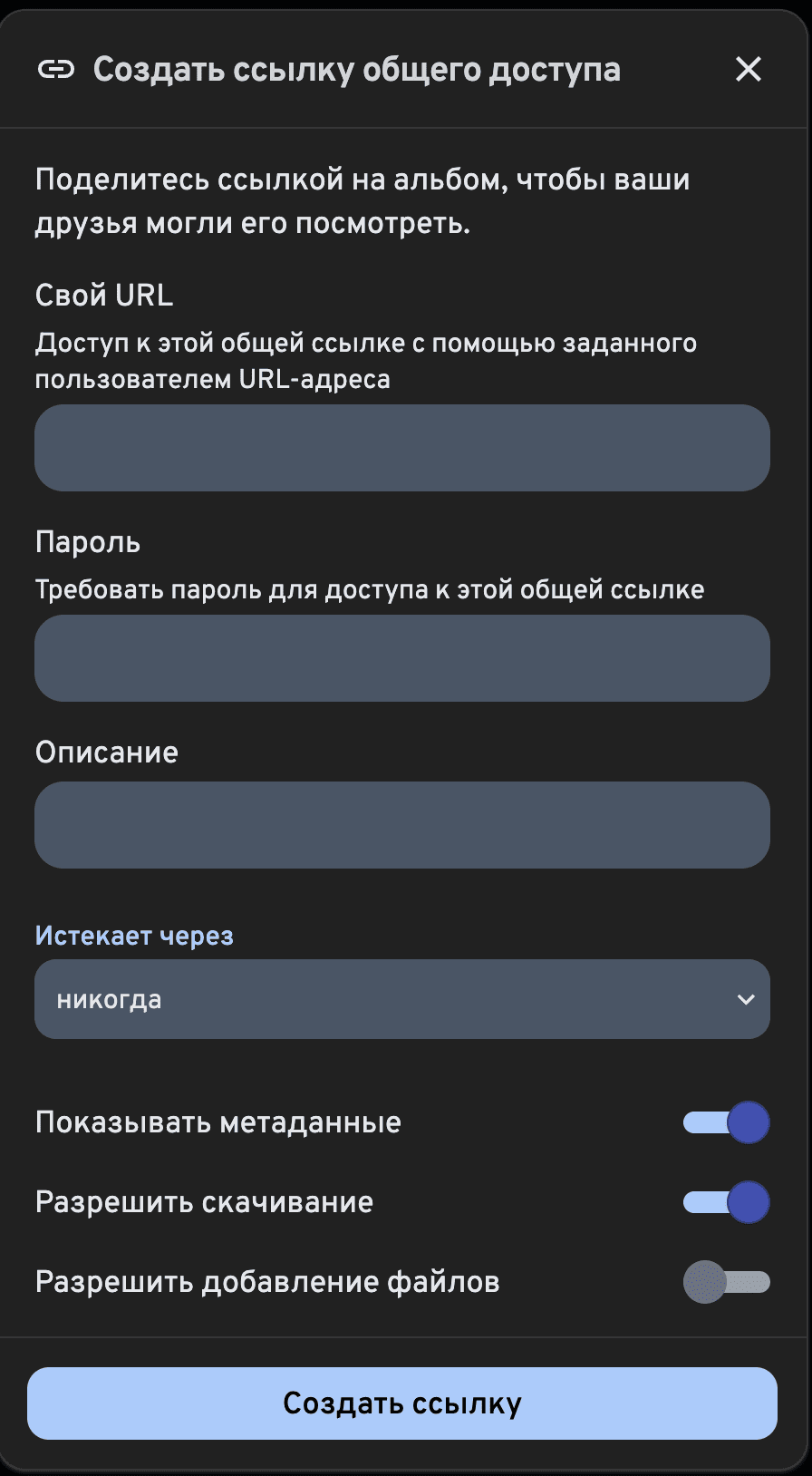Close the shared link dialog
Viewport: 812px width, 1476px height.
click(x=748, y=69)
